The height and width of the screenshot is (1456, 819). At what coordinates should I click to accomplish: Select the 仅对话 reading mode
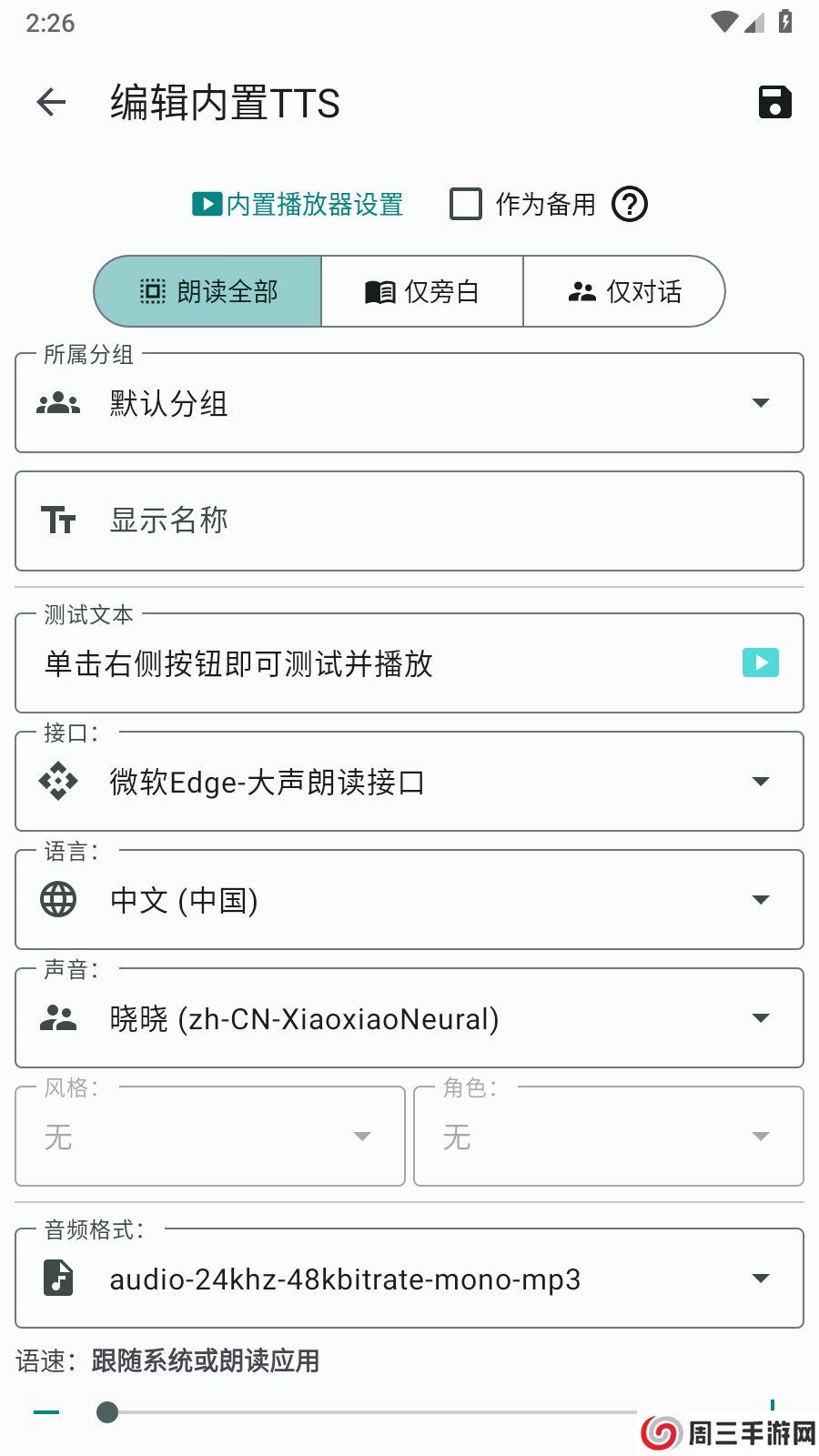click(x=624, y=291)
